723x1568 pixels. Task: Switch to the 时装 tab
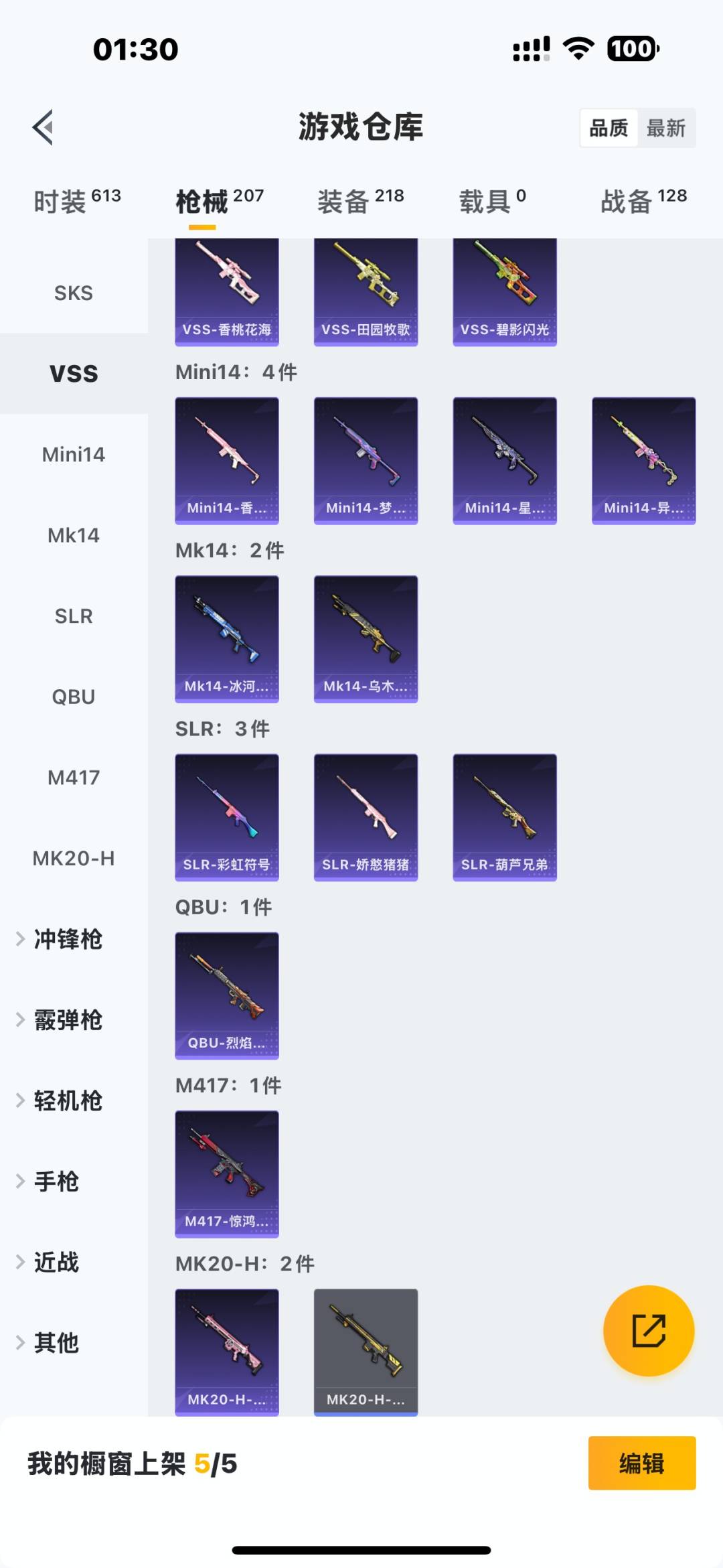pos(77,201)
